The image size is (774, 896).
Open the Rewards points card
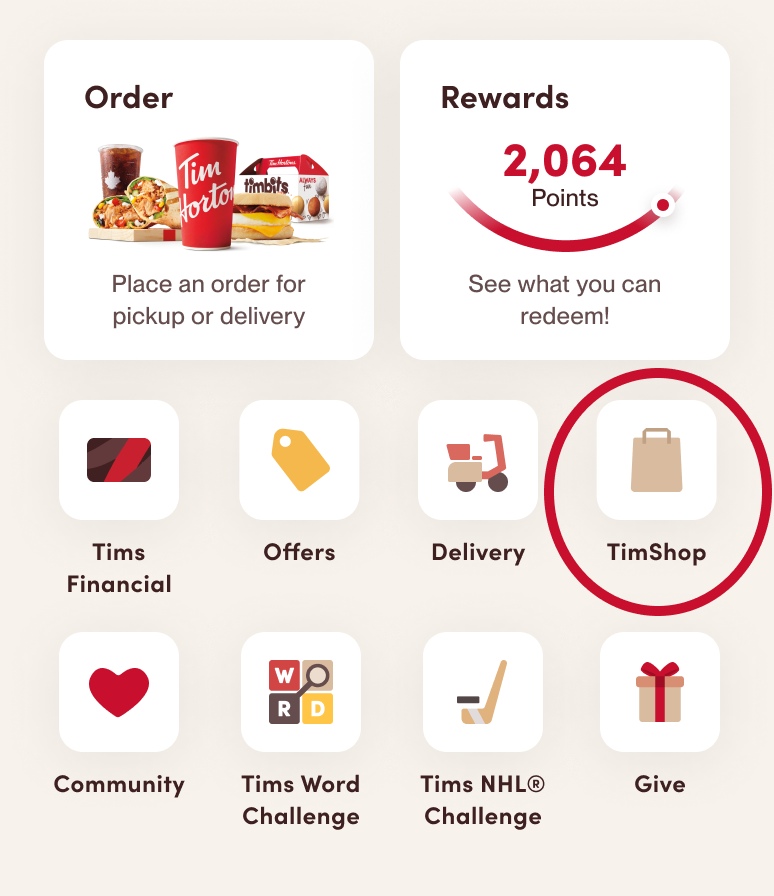(x=565, y=200)
